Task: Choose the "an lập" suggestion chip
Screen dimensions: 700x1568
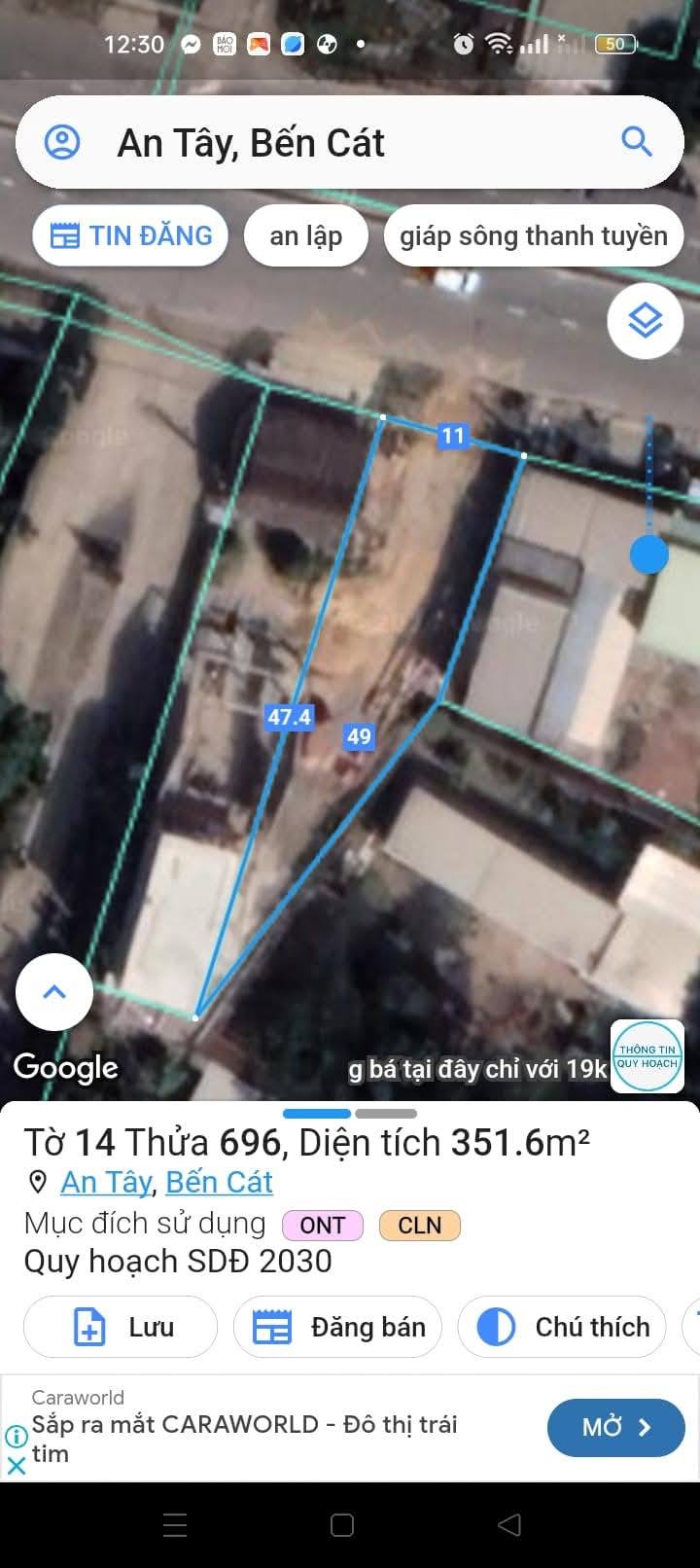Action: (x=306, y=235)
